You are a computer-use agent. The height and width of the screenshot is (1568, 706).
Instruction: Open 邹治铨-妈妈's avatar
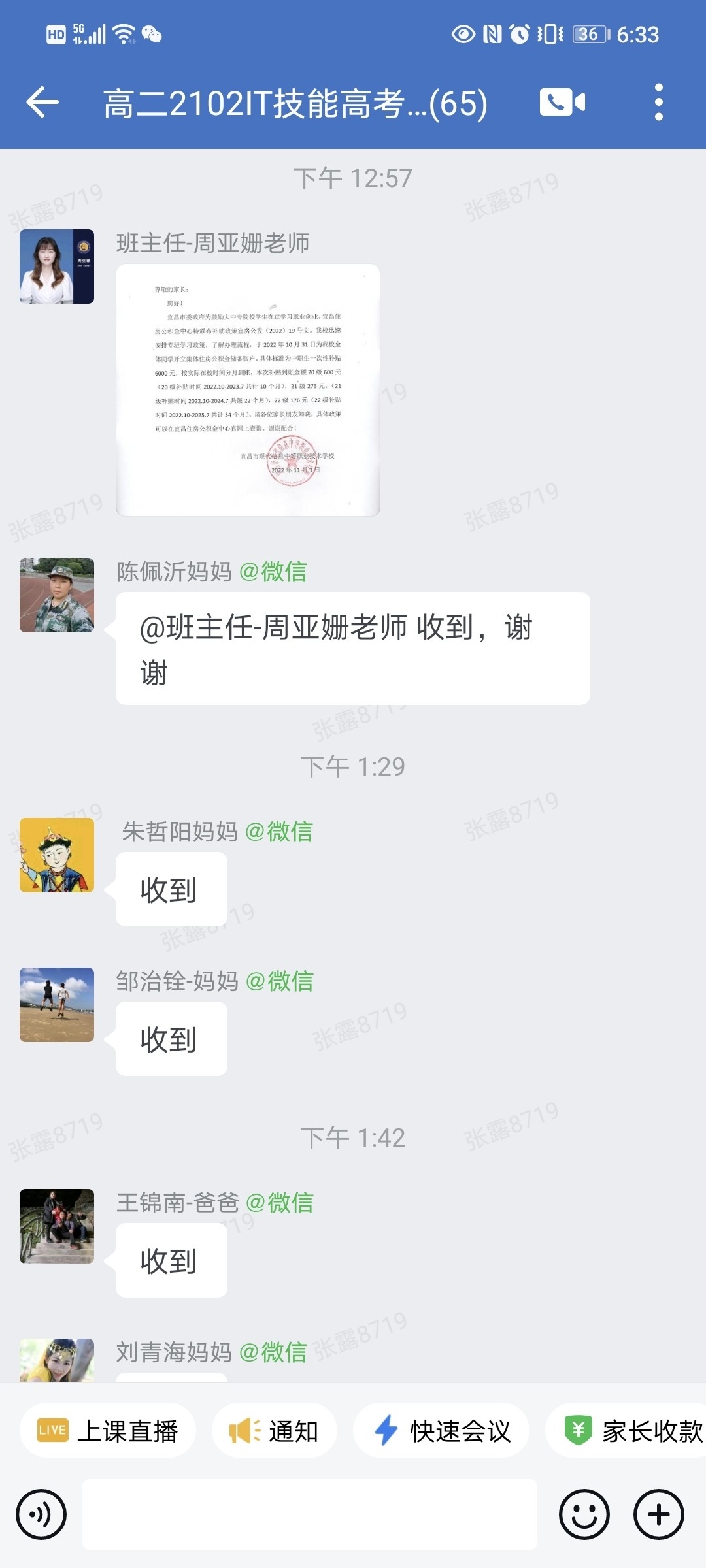(x=57, y=1005)
